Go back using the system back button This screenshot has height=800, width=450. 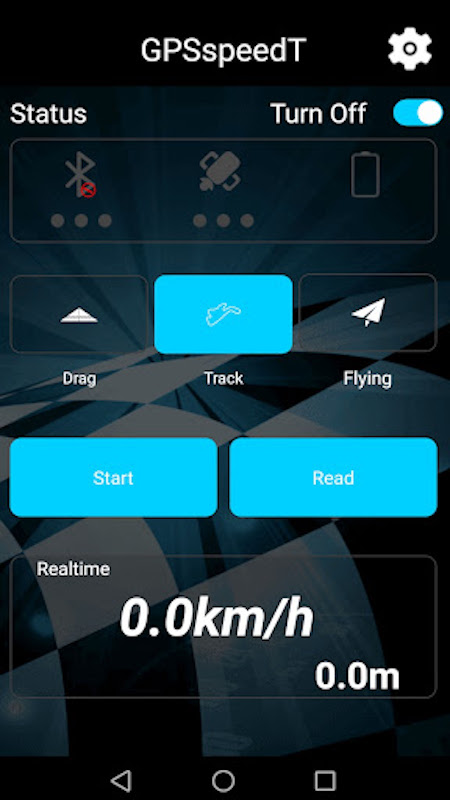tap(121, 780)
